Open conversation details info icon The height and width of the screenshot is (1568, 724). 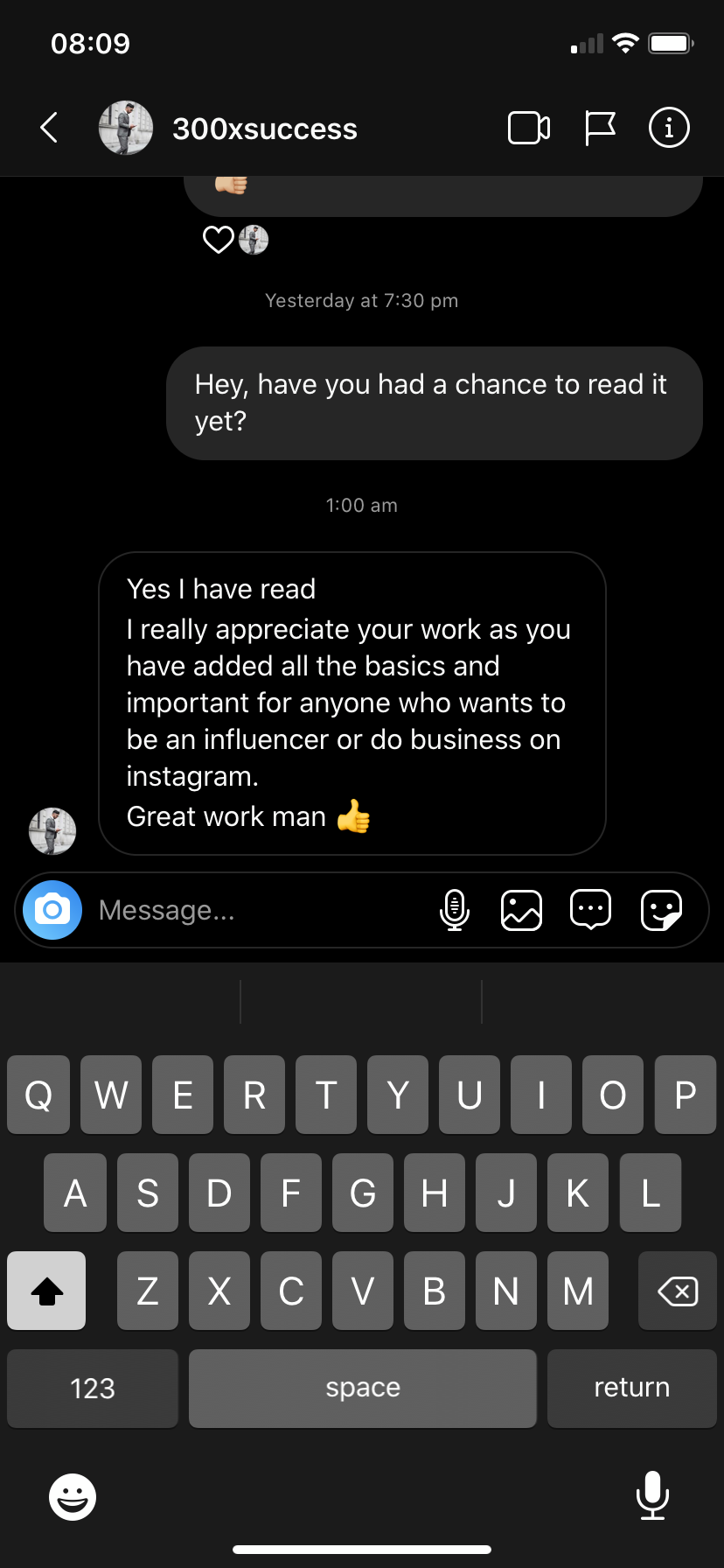(x=669, y=128)
